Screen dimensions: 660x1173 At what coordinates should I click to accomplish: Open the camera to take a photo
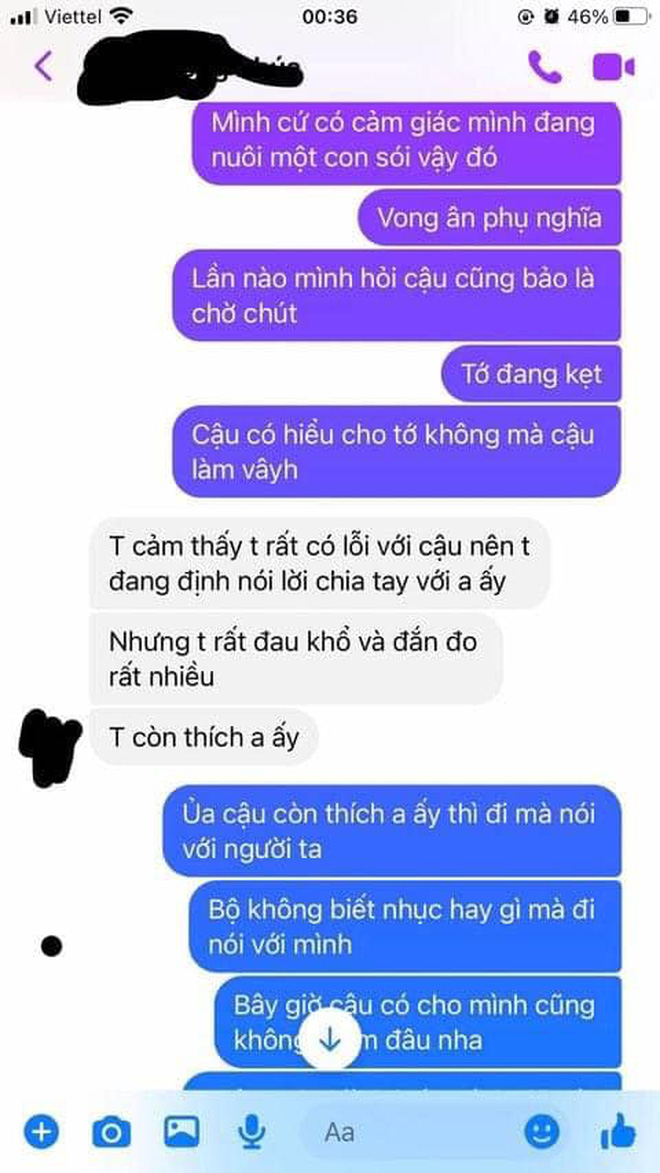[111, 1133]
